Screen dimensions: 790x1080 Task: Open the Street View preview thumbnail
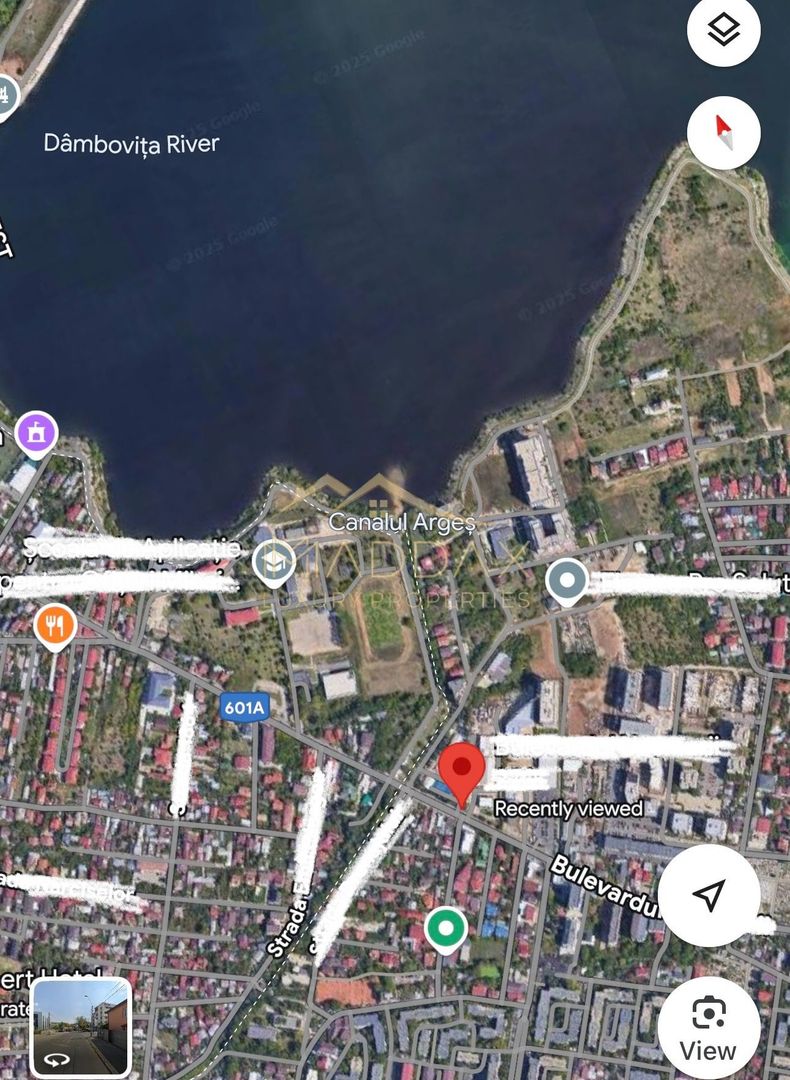82,1025
